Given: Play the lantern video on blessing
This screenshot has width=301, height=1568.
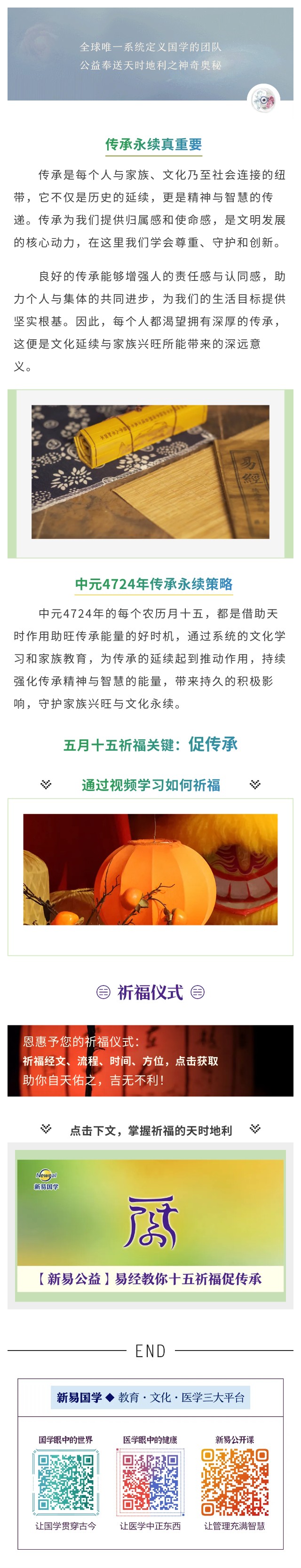Looking at the screenshot, I should (x=150, y=869).
